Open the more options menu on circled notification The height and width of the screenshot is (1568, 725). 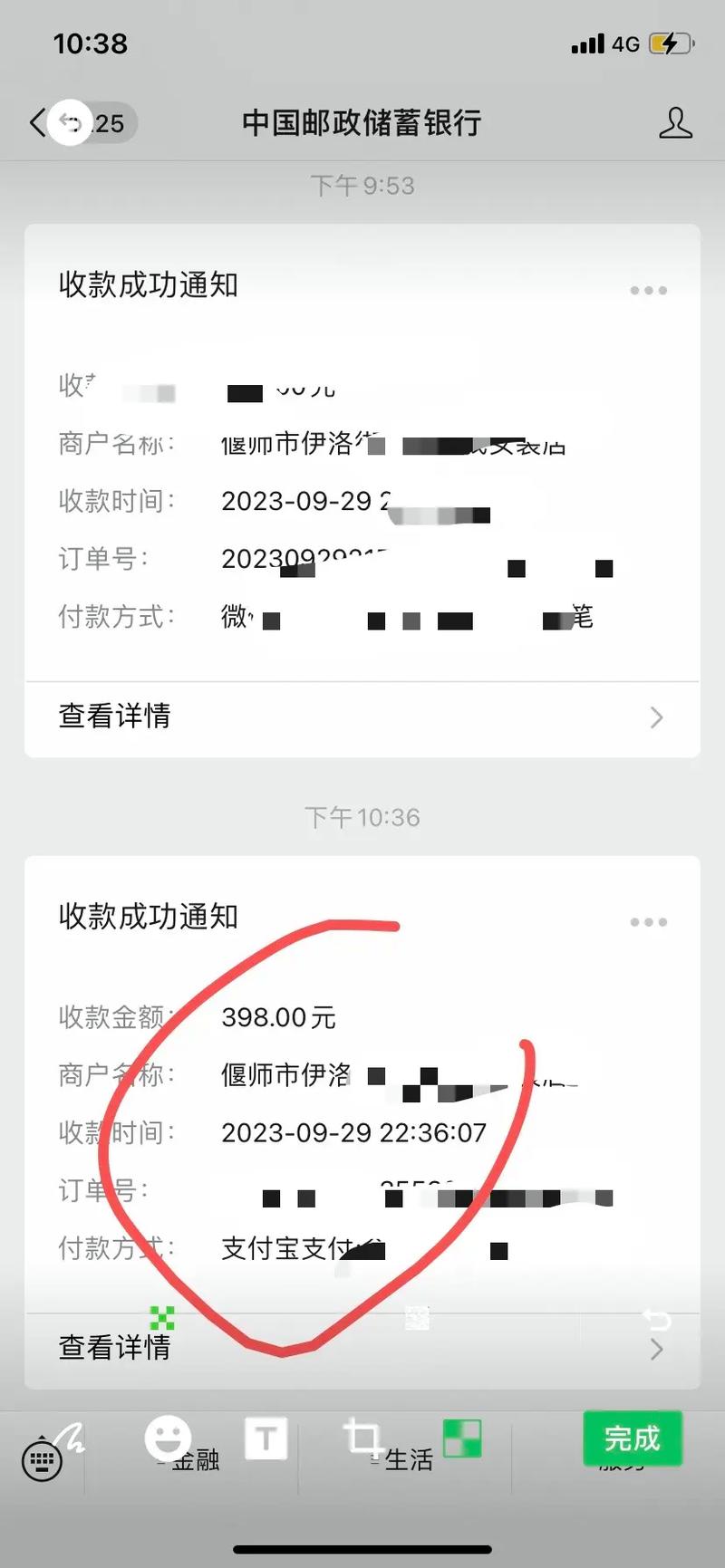648,922
